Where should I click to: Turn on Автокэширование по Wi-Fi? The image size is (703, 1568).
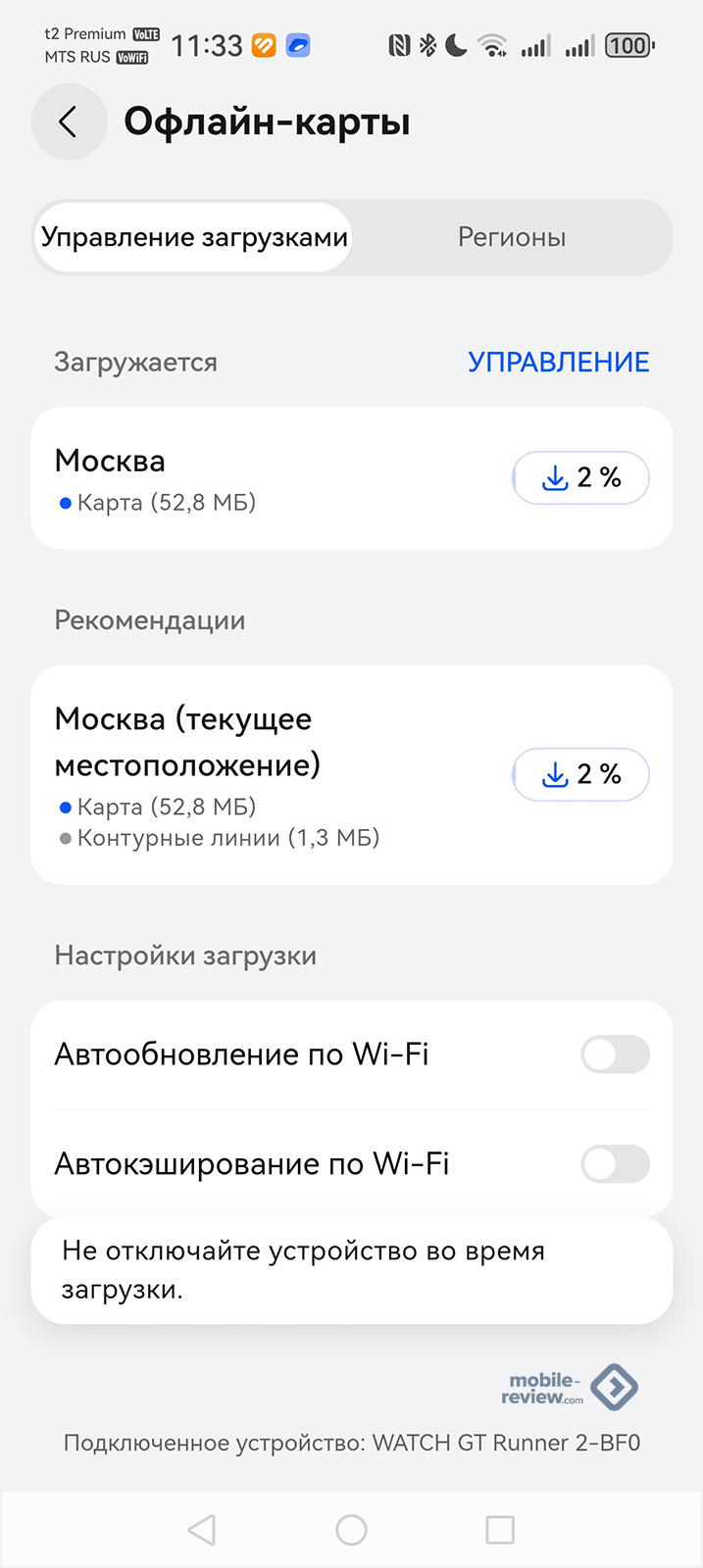tap(615, 1164)
